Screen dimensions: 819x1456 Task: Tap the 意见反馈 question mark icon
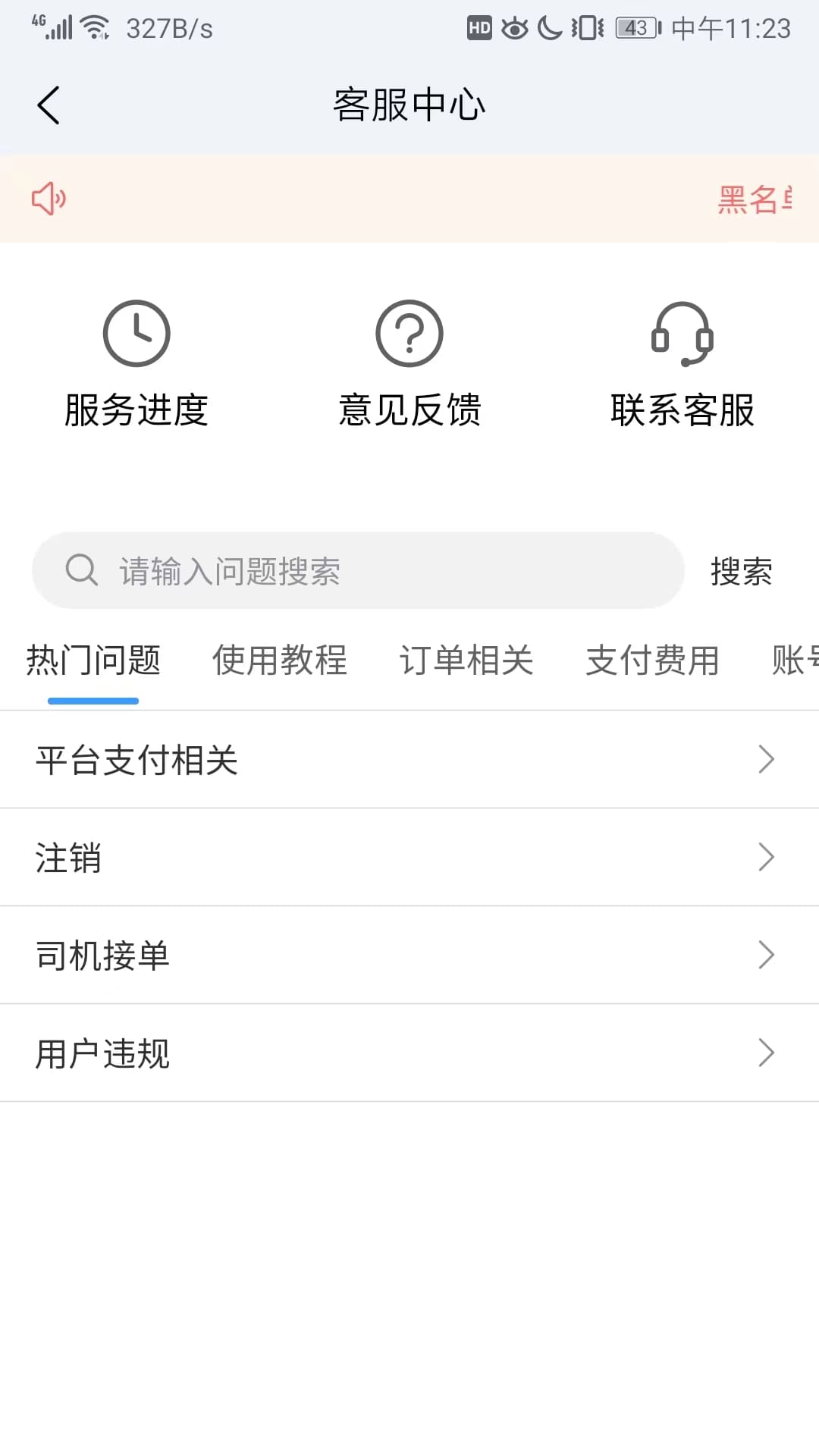[409, 332]
